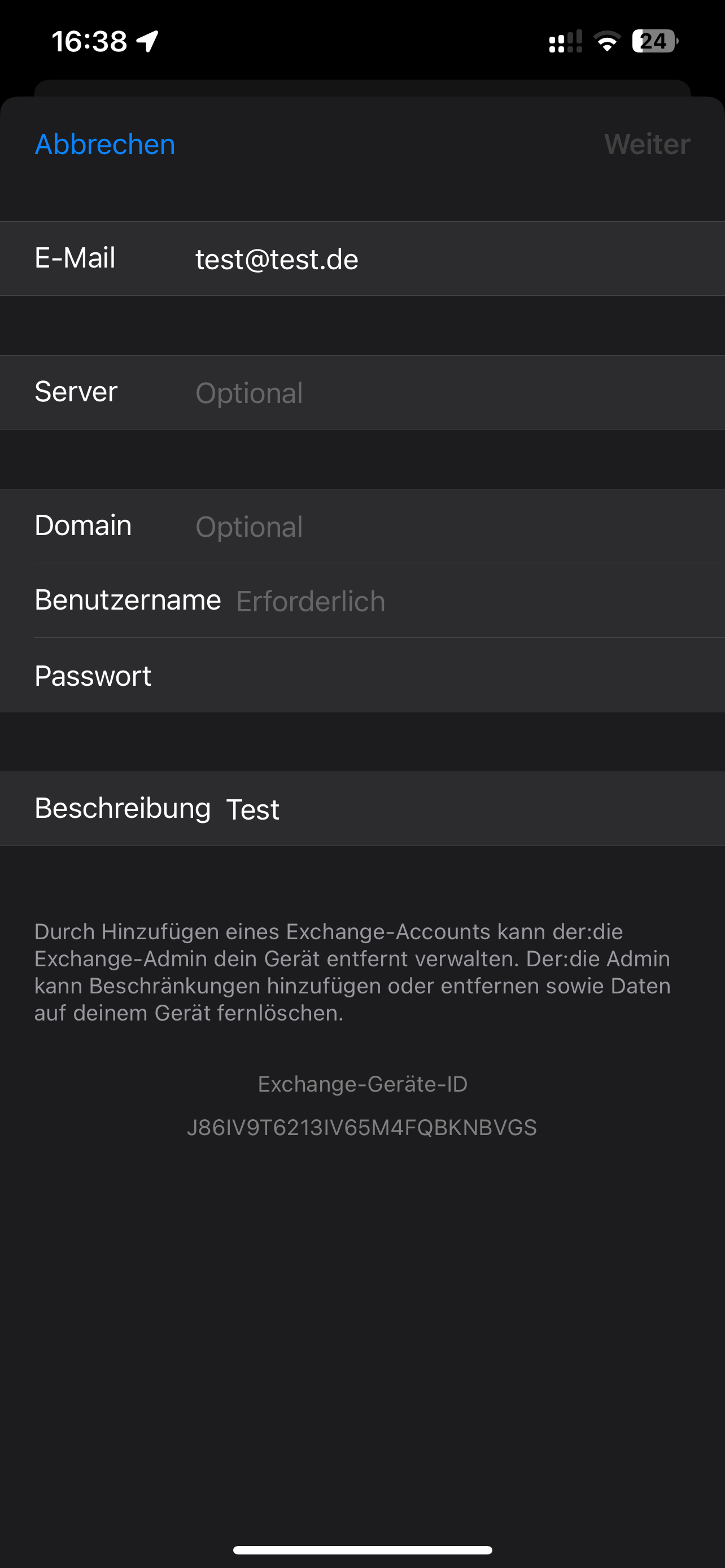Edit the Beschreibung field

tap(363, 809)
